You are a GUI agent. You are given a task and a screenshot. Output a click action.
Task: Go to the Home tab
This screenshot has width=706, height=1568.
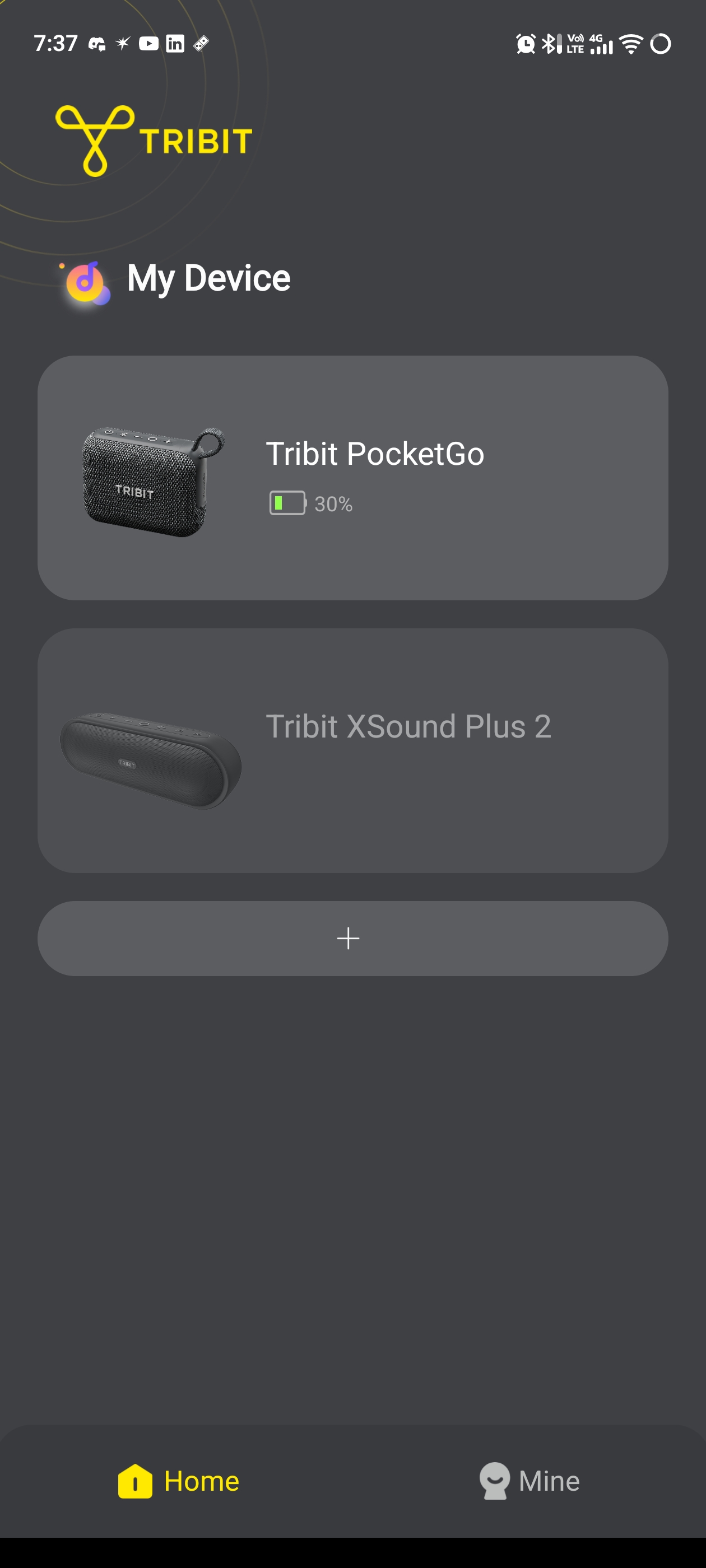(x=178, y=1480)
